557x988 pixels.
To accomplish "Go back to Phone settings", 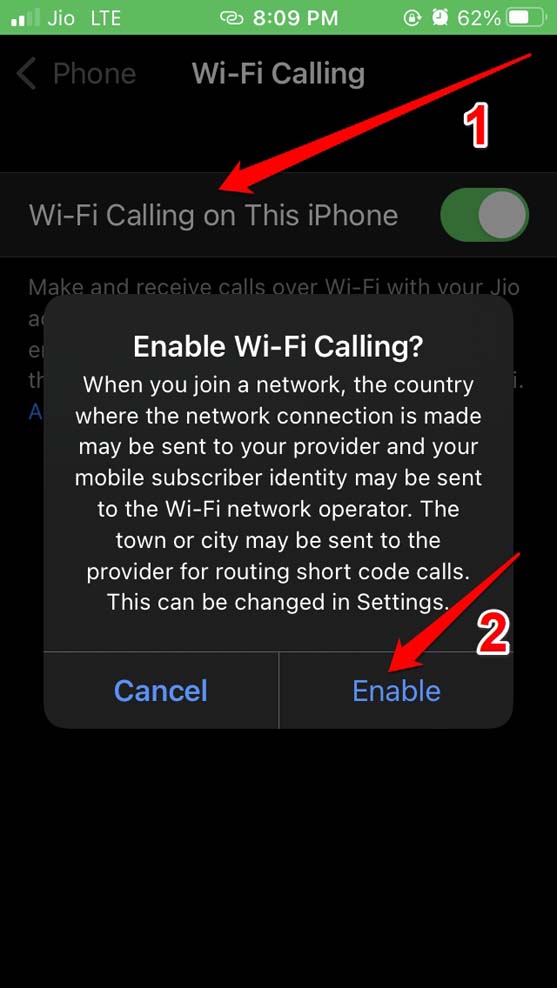I will tap(76, 74).
